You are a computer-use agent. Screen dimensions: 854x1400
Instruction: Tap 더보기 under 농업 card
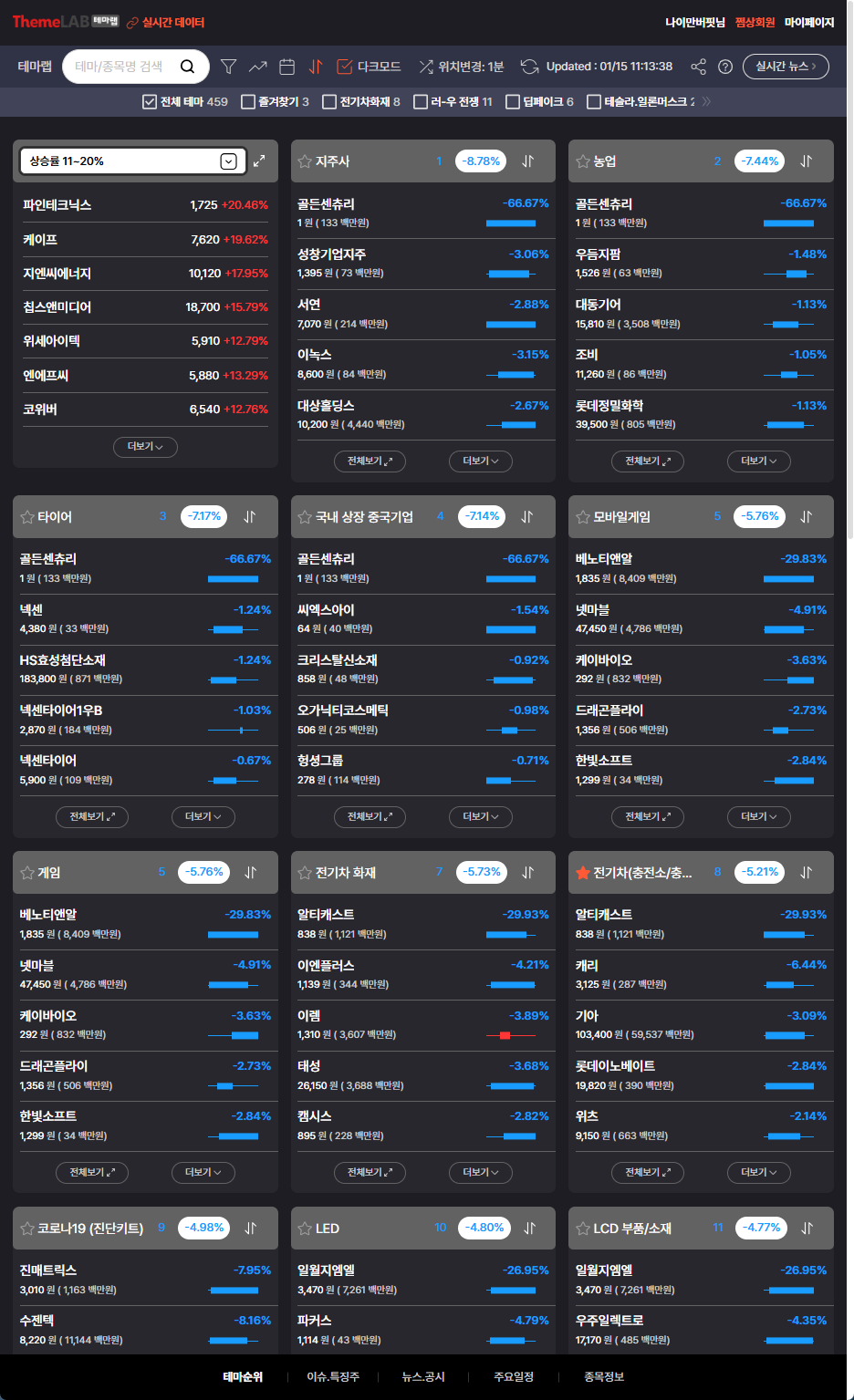point(759,461)
